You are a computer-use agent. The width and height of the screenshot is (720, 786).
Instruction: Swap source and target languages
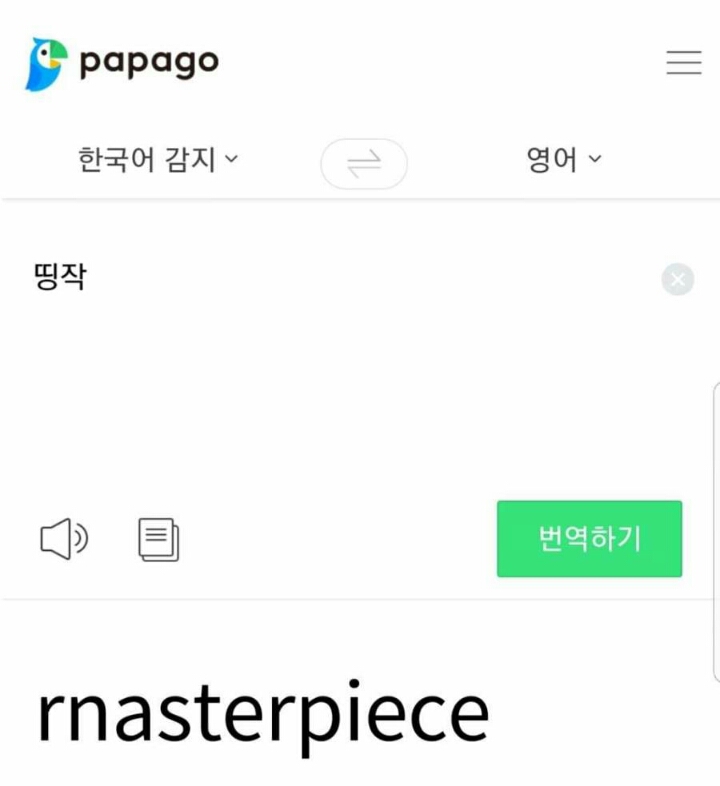(x=364, y=164)
